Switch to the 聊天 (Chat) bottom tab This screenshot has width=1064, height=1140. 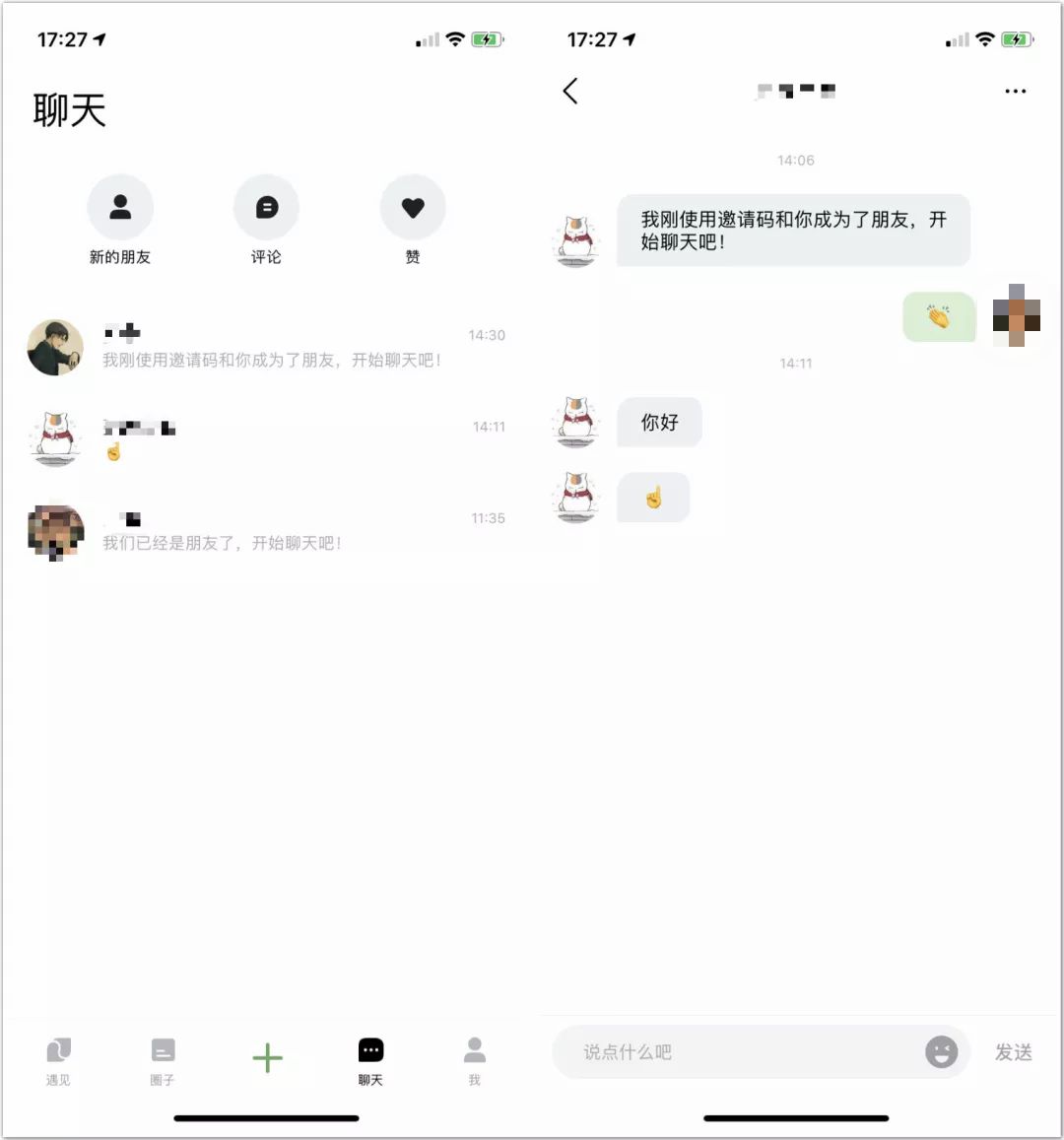point(369,1051)
